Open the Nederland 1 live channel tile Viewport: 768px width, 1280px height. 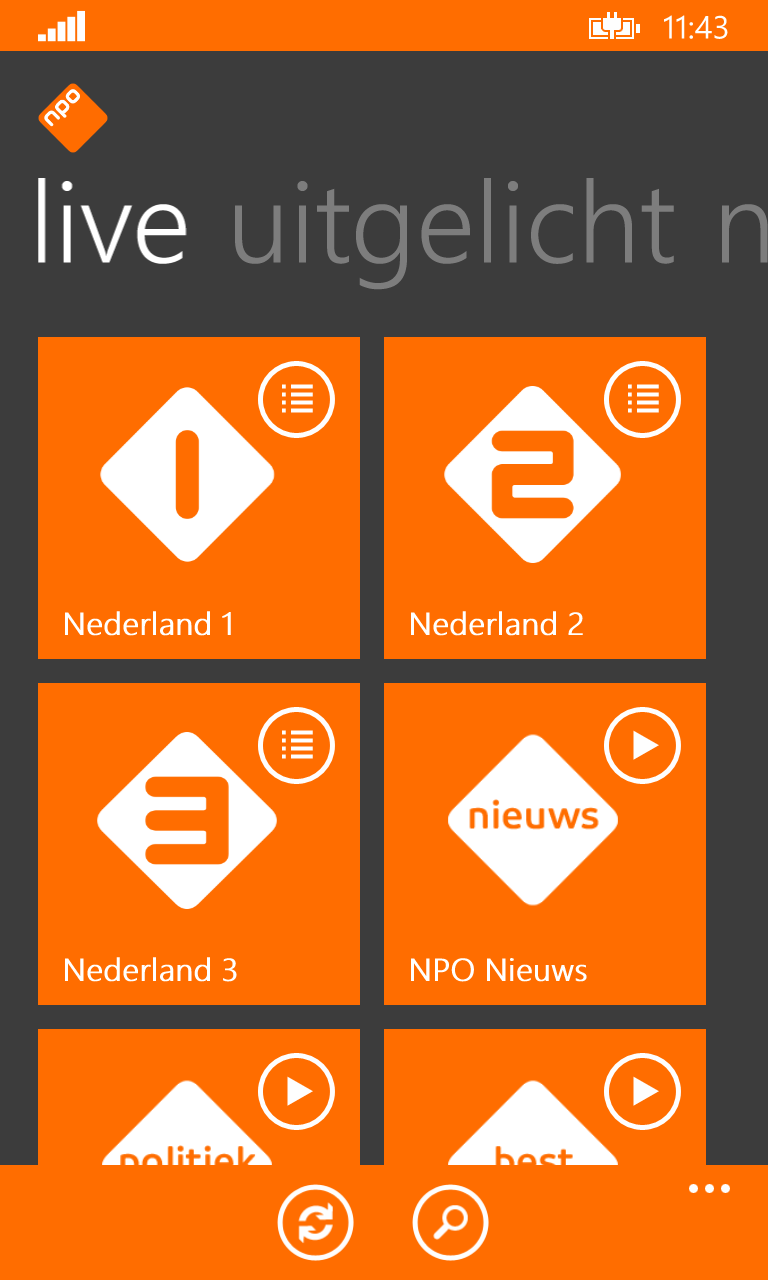tap(199, 498)
